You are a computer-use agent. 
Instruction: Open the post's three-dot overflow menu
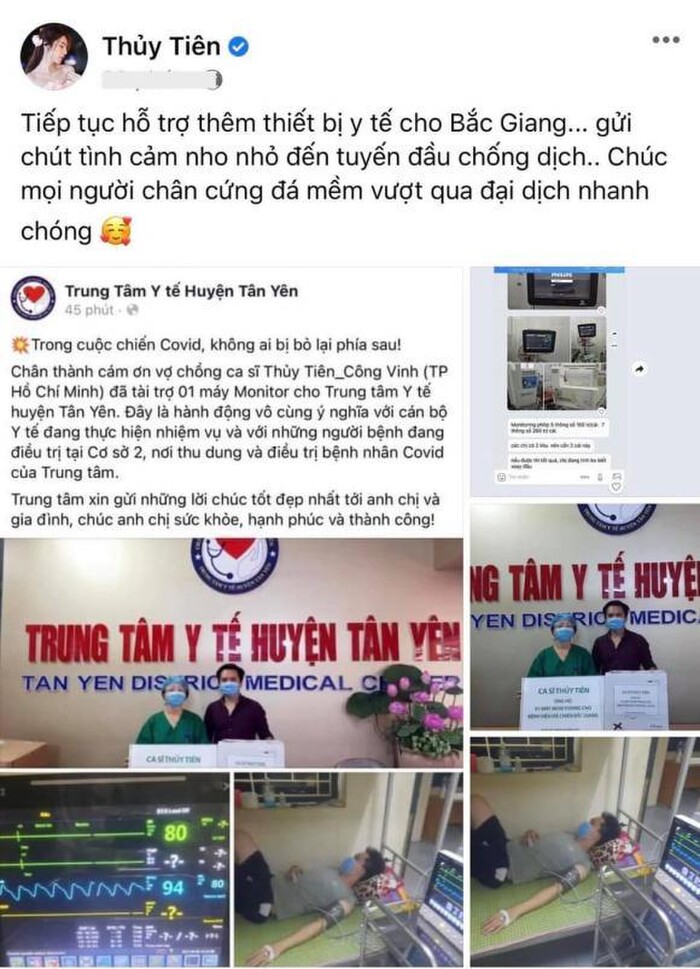pyautogui.click(x=665, y=39)
